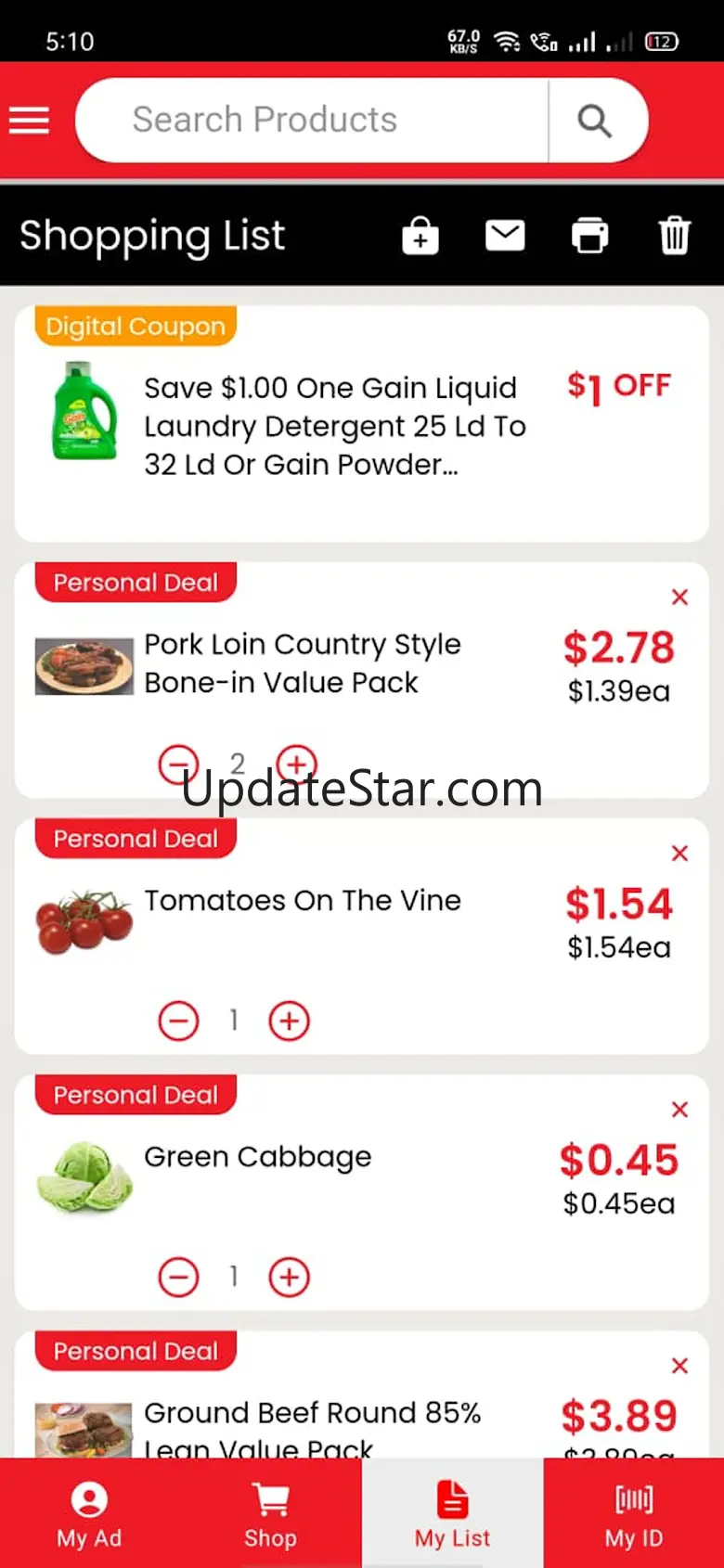
Task: Remove Green Cabbage from list
Action: point(679,1110)
